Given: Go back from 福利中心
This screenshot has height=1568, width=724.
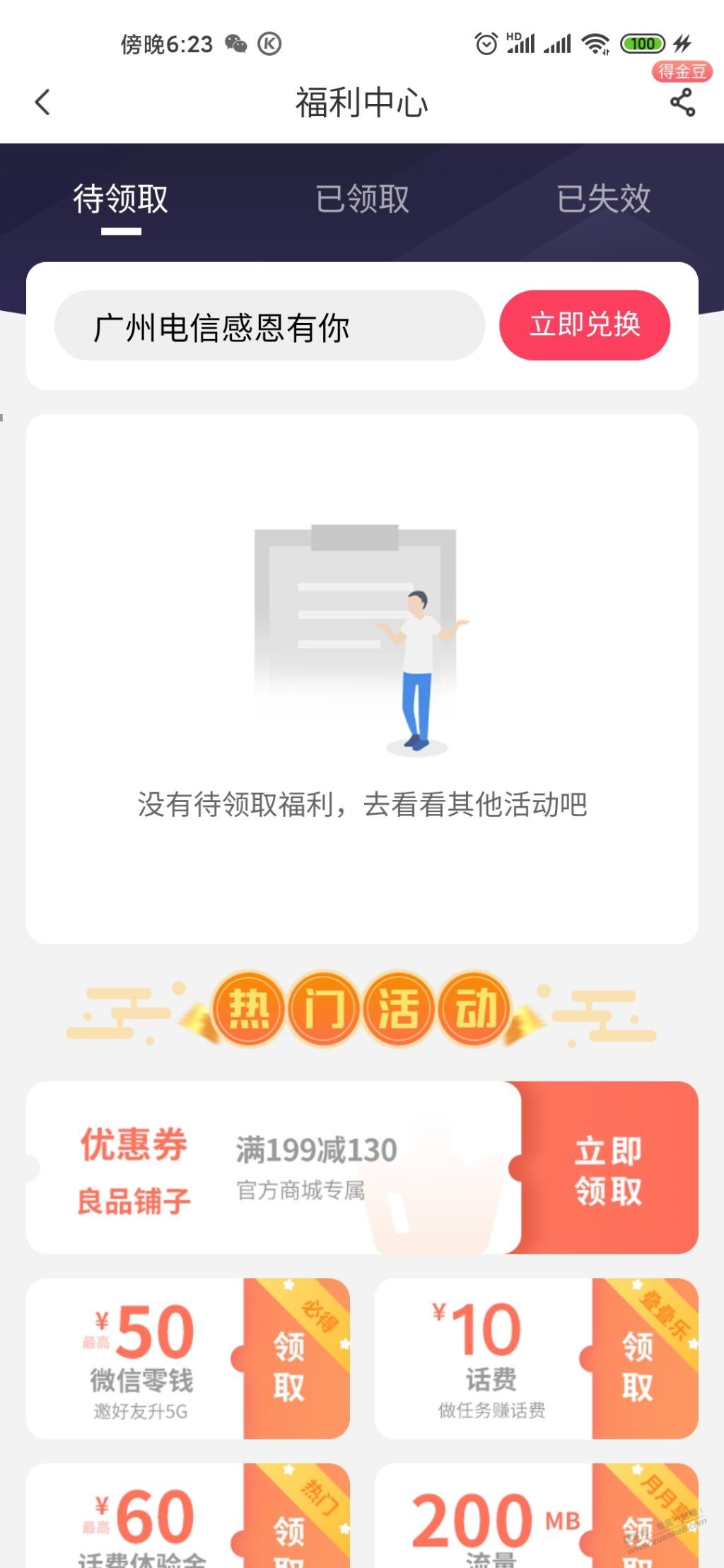Looking at the screenshot, I should point(42,102).
